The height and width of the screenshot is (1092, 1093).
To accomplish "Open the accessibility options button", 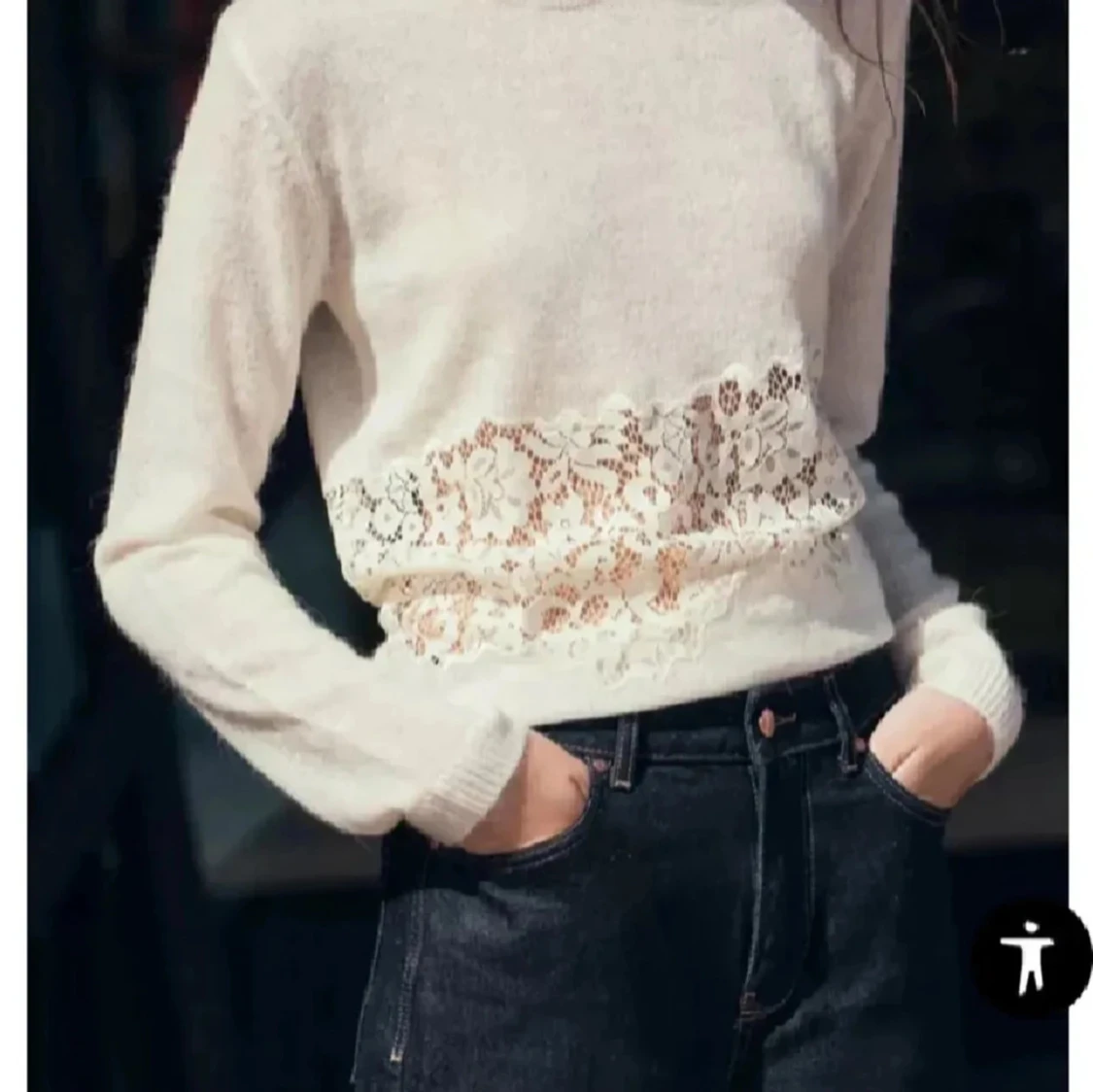I will pos(1032,960).
